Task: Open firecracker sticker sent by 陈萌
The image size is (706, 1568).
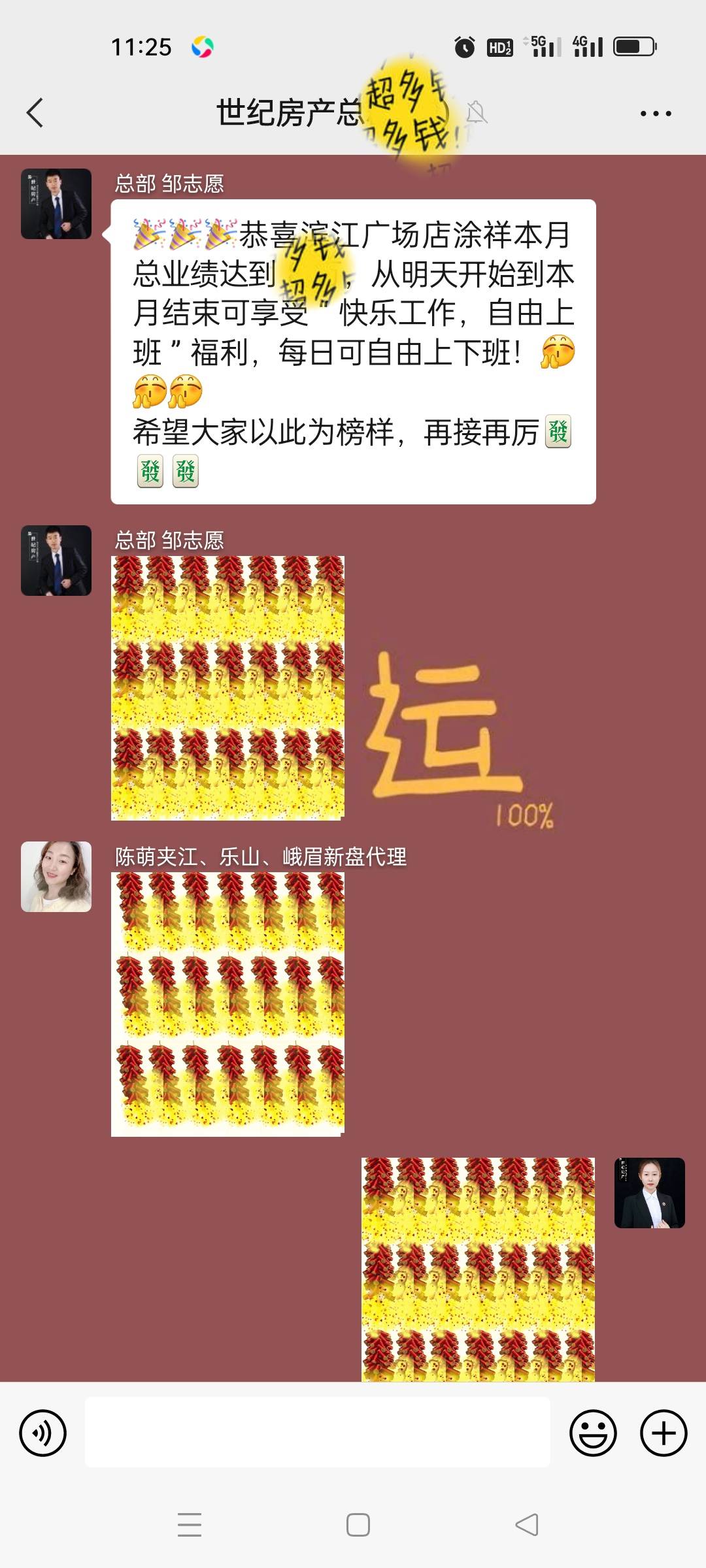Action: coord(227,1004)
